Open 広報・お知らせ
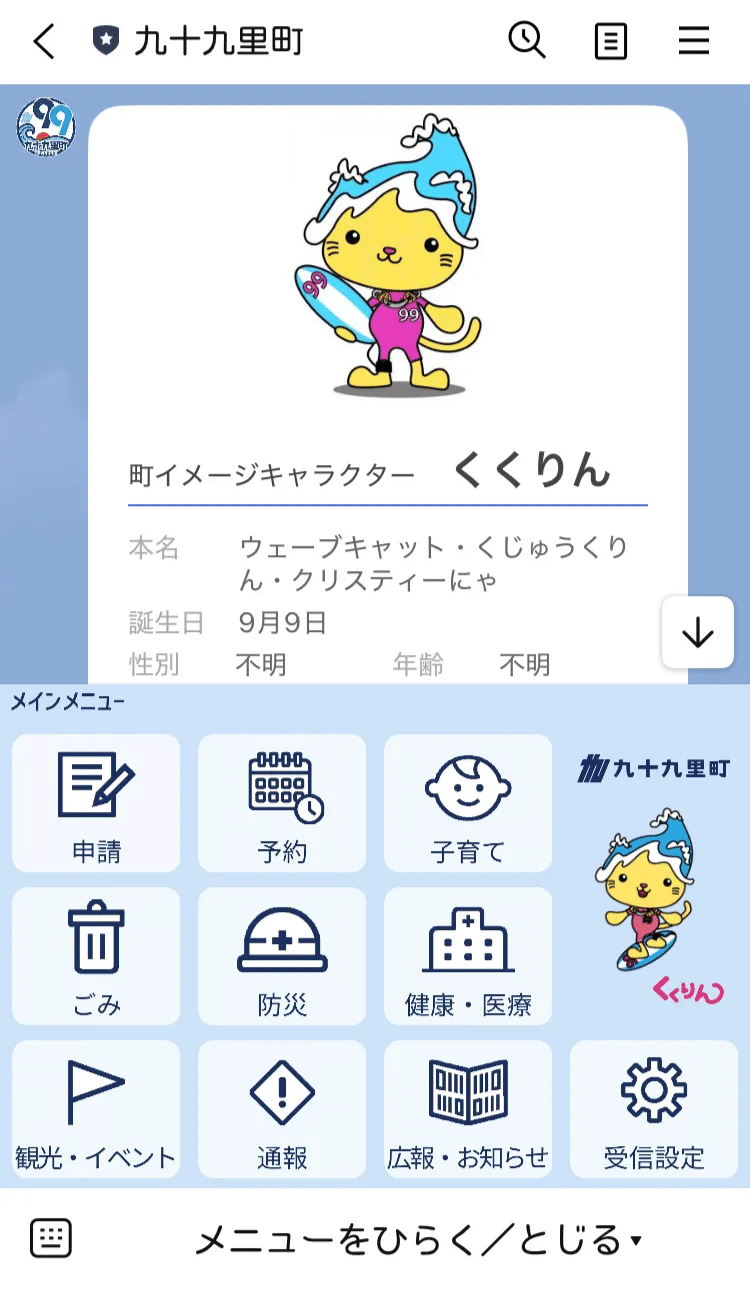Viewport: 750px width, 1290px height. pyautogui.click(x=468, y=1109)
